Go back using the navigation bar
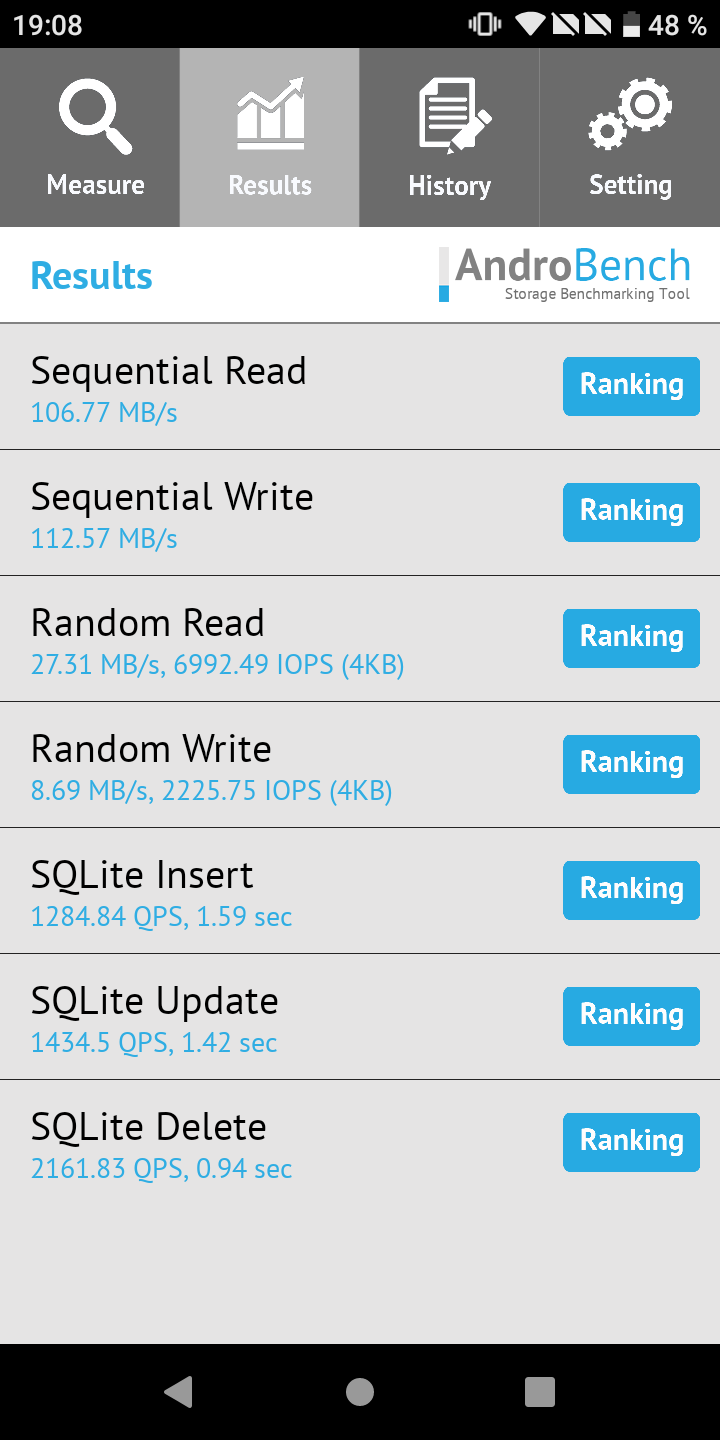 (179, 1392)
